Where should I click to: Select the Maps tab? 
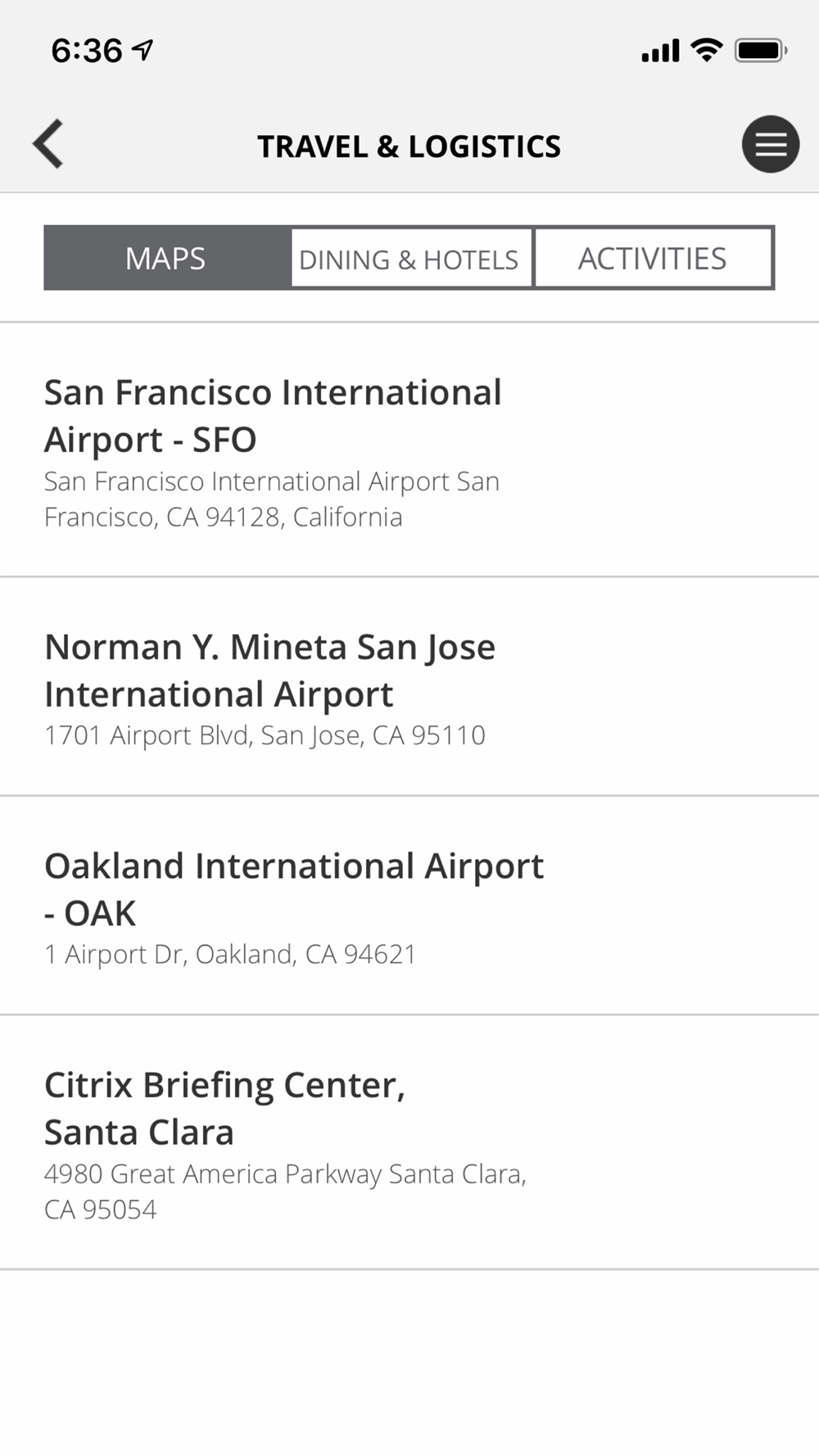166,258
